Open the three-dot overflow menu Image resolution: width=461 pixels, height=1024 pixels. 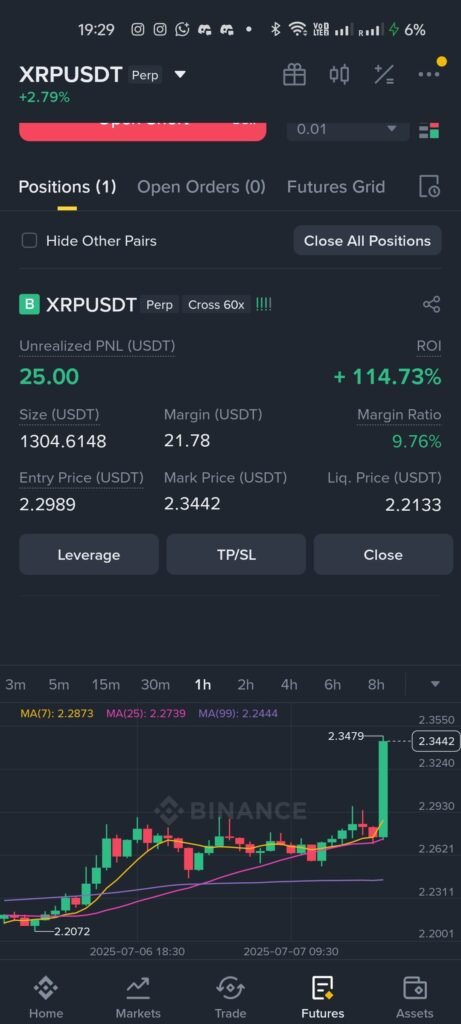[428, 74]
